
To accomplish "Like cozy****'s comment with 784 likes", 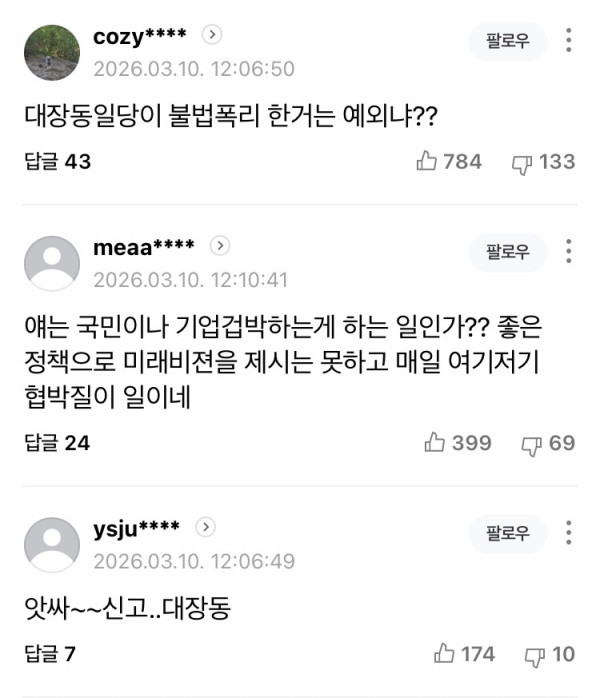I will pyautogui.click(x=450, y=161).
